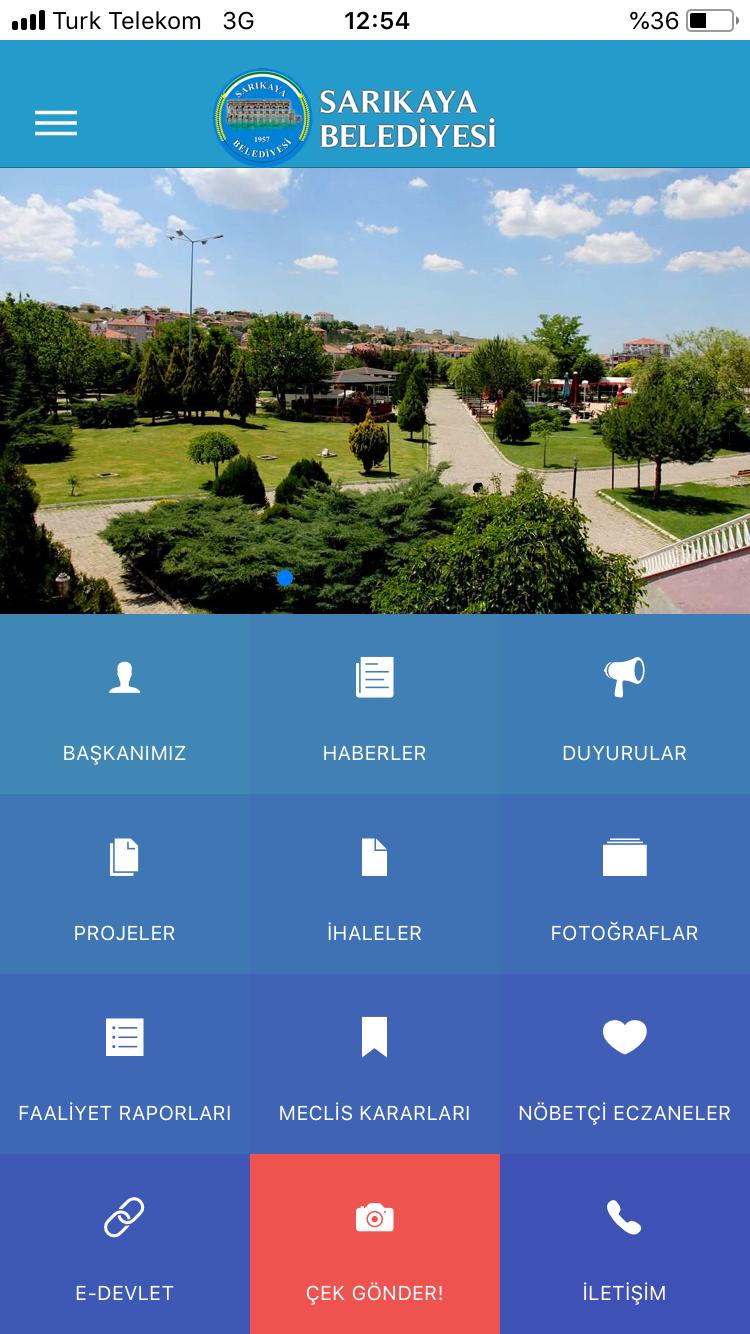Open the Başkanımız section
750x1334 pixels.
(125, 704)
